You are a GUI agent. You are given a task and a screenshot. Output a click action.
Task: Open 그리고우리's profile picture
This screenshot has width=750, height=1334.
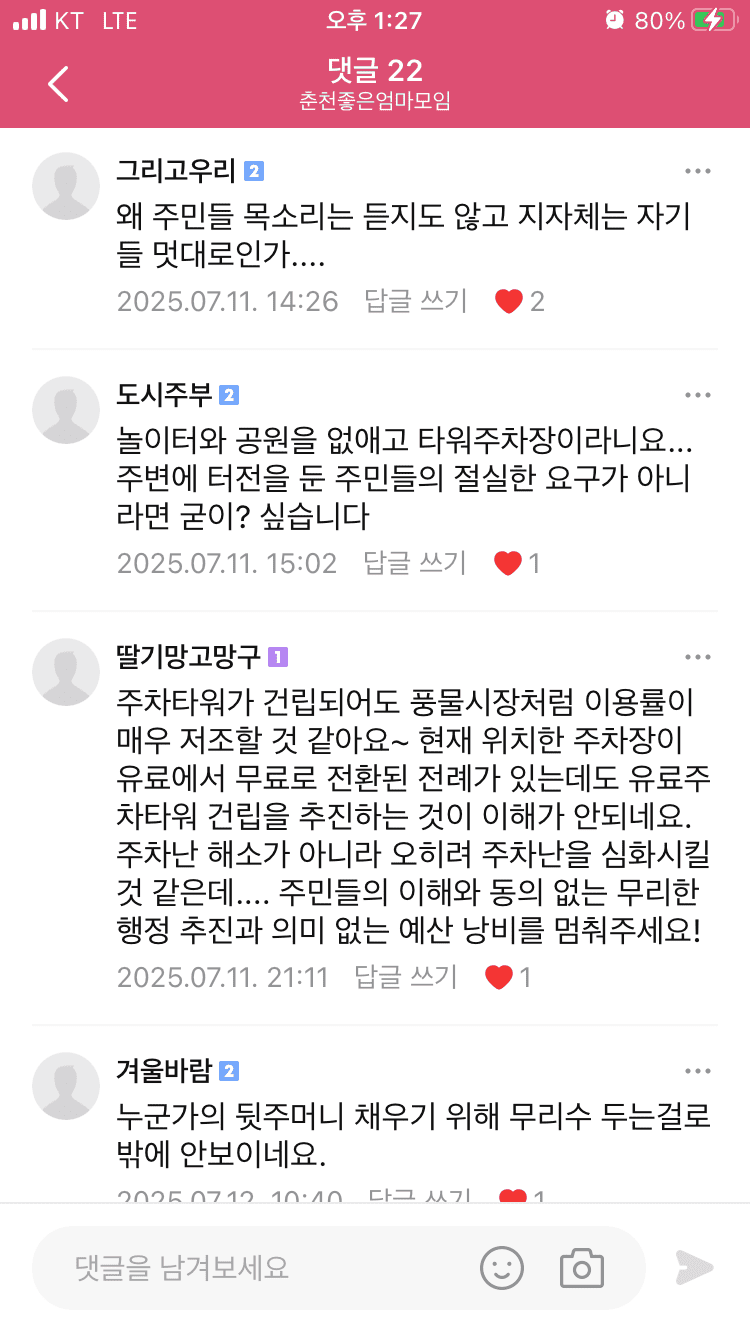(66, 186)
